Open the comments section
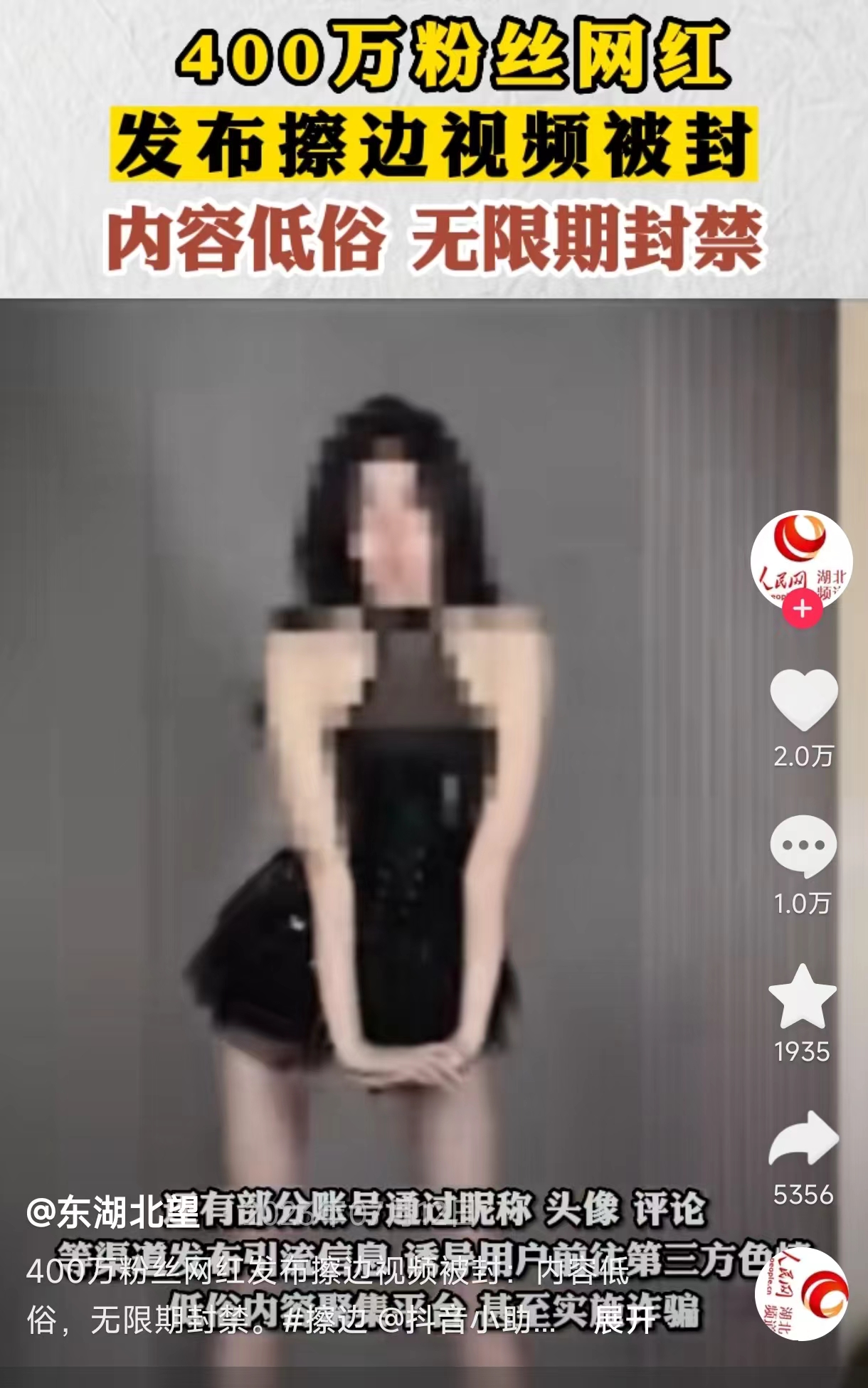Image resolution: width=868 pixels, height=1388 pixels. coord(803,846)
